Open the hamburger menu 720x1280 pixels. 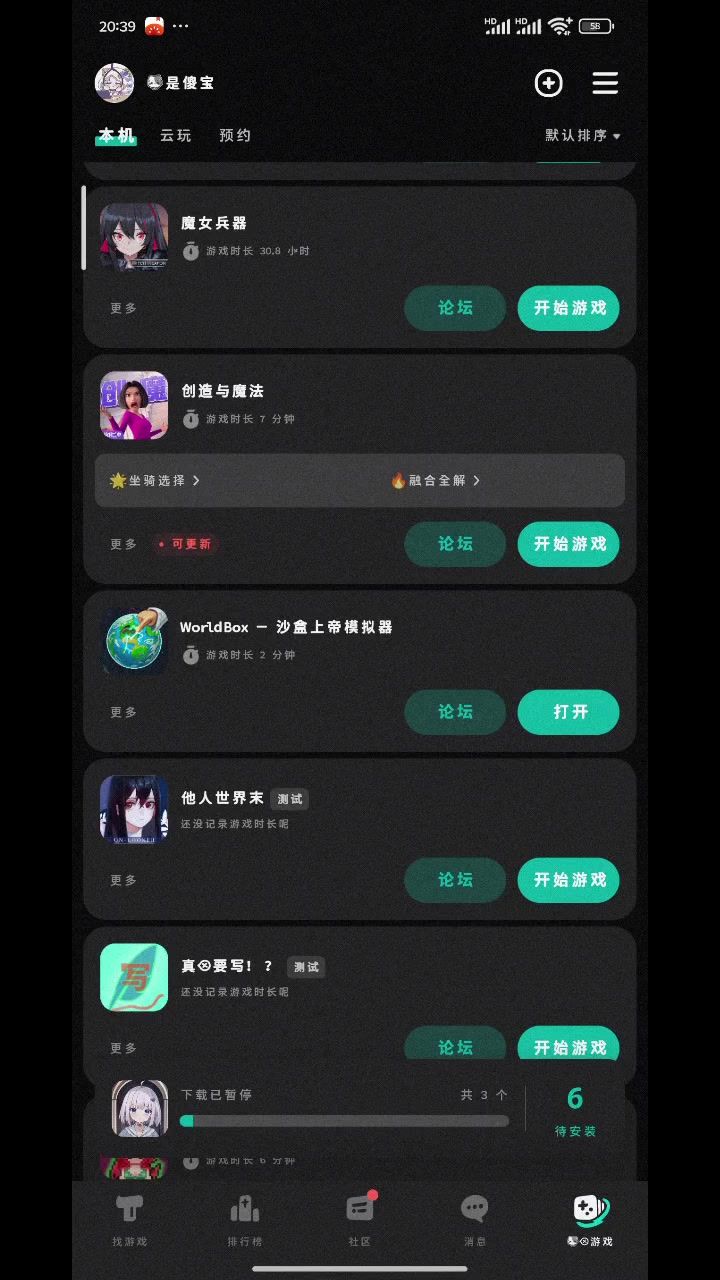coord(605,83)
